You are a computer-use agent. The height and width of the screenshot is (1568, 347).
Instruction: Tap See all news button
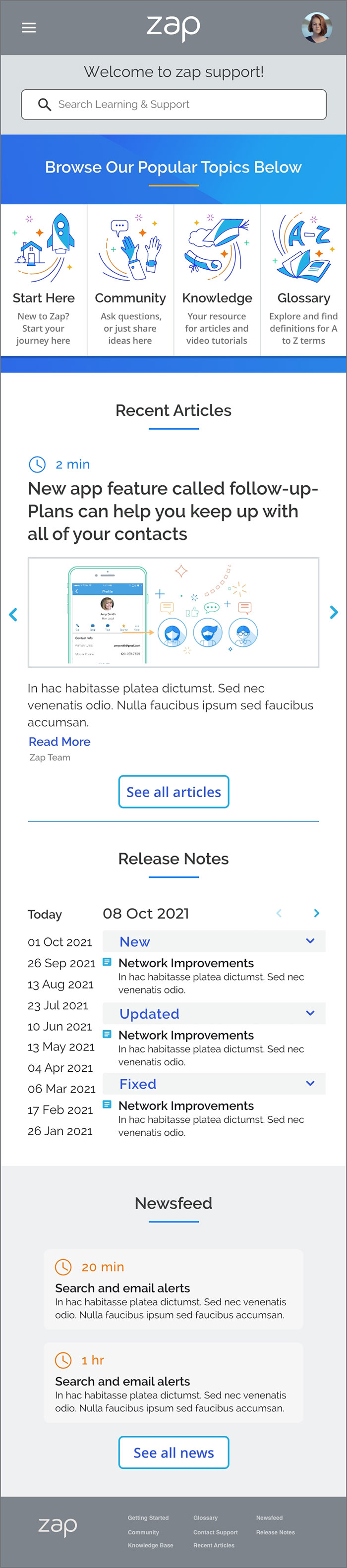[x=173, y=1453]
